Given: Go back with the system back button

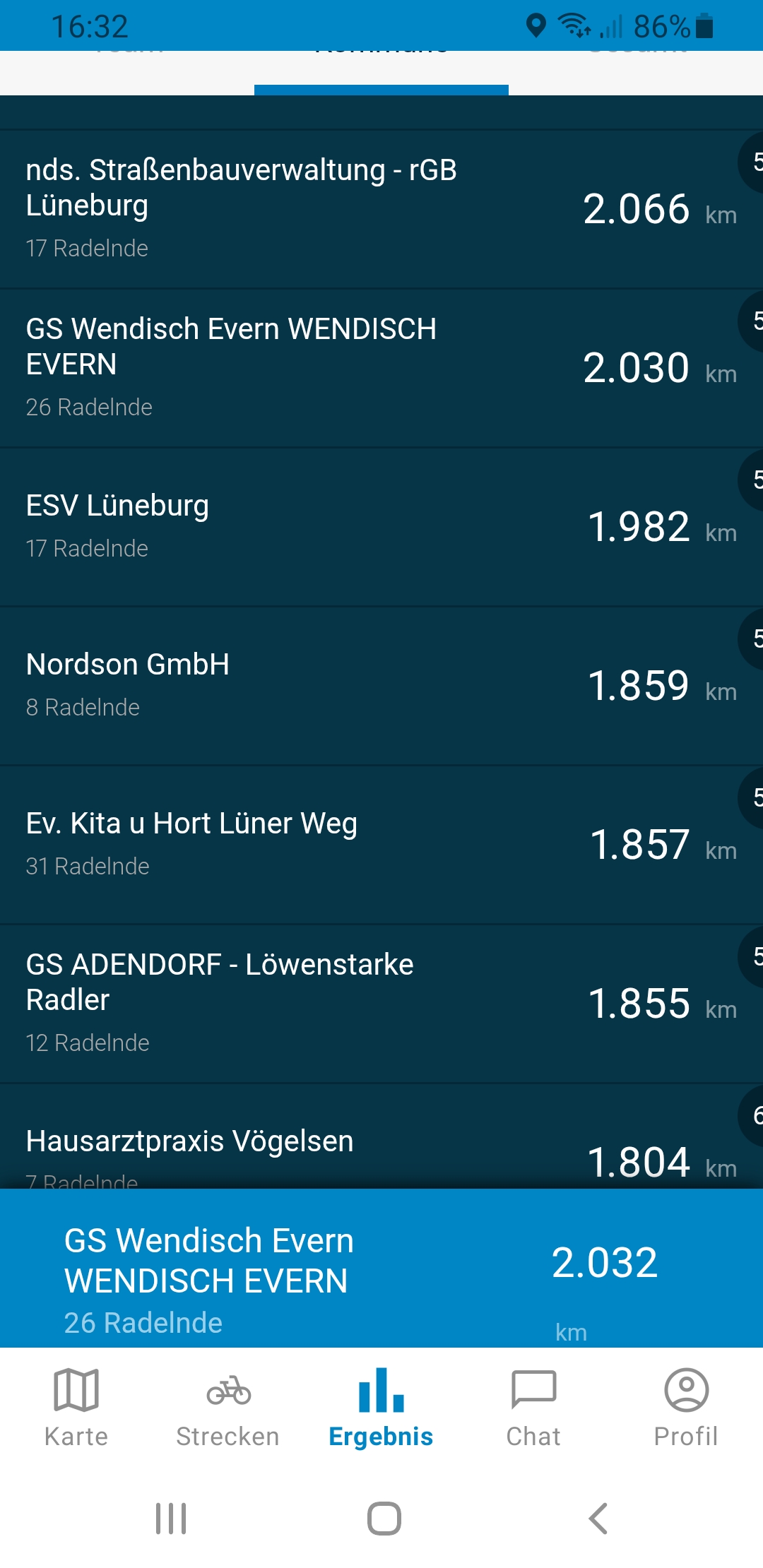Looking at the screenshot, I should (598, 1518).
